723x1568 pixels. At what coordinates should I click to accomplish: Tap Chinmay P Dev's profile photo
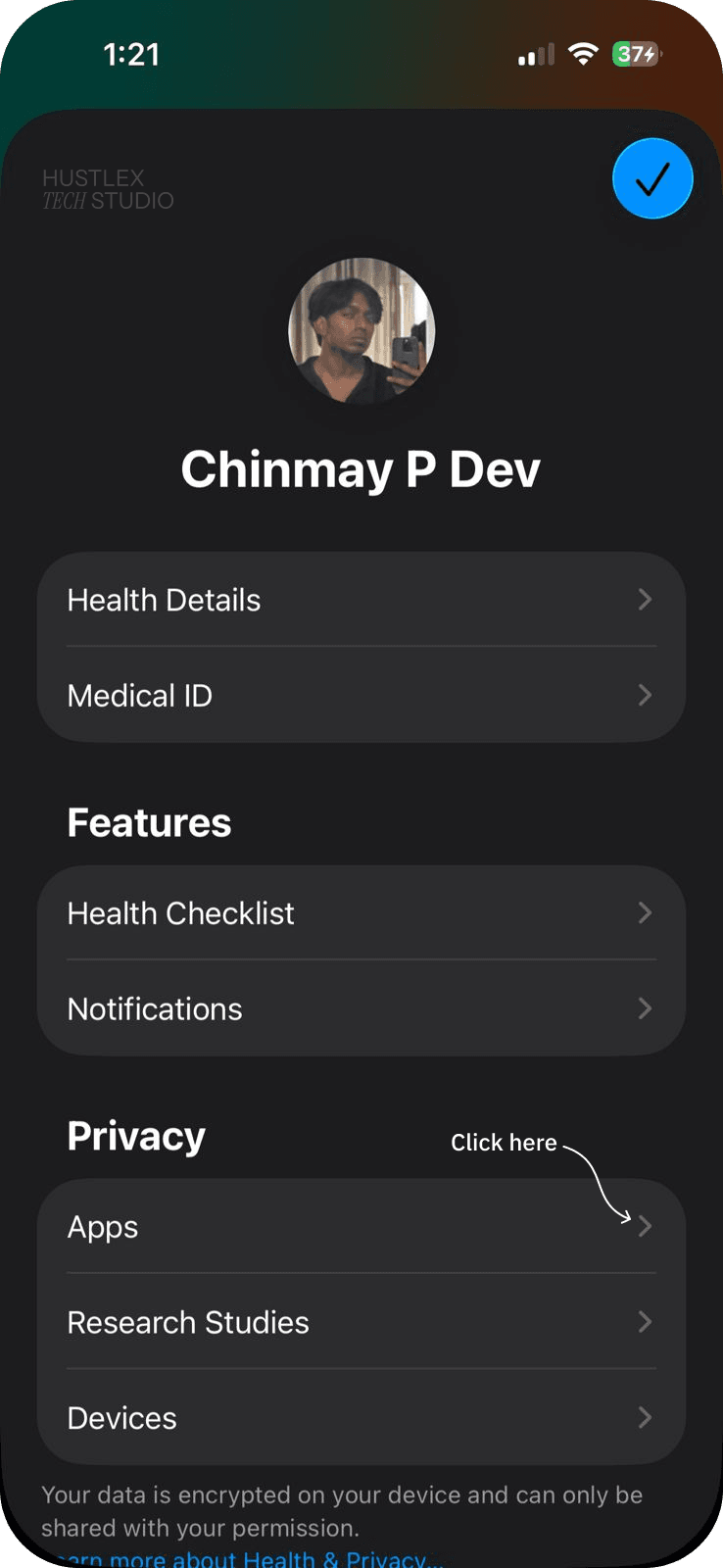click(361, 331)
